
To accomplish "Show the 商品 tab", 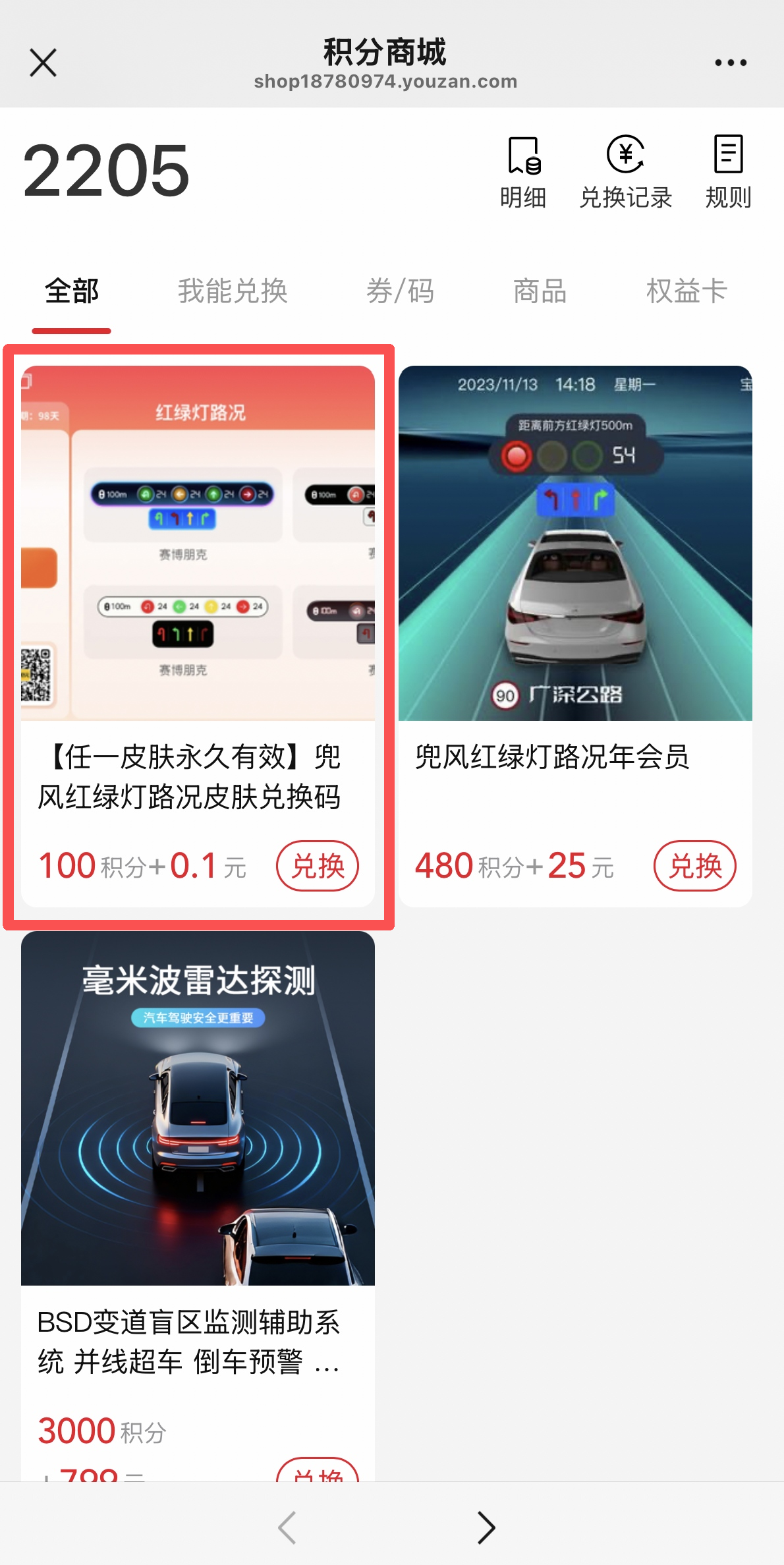I will pos(540,291).
